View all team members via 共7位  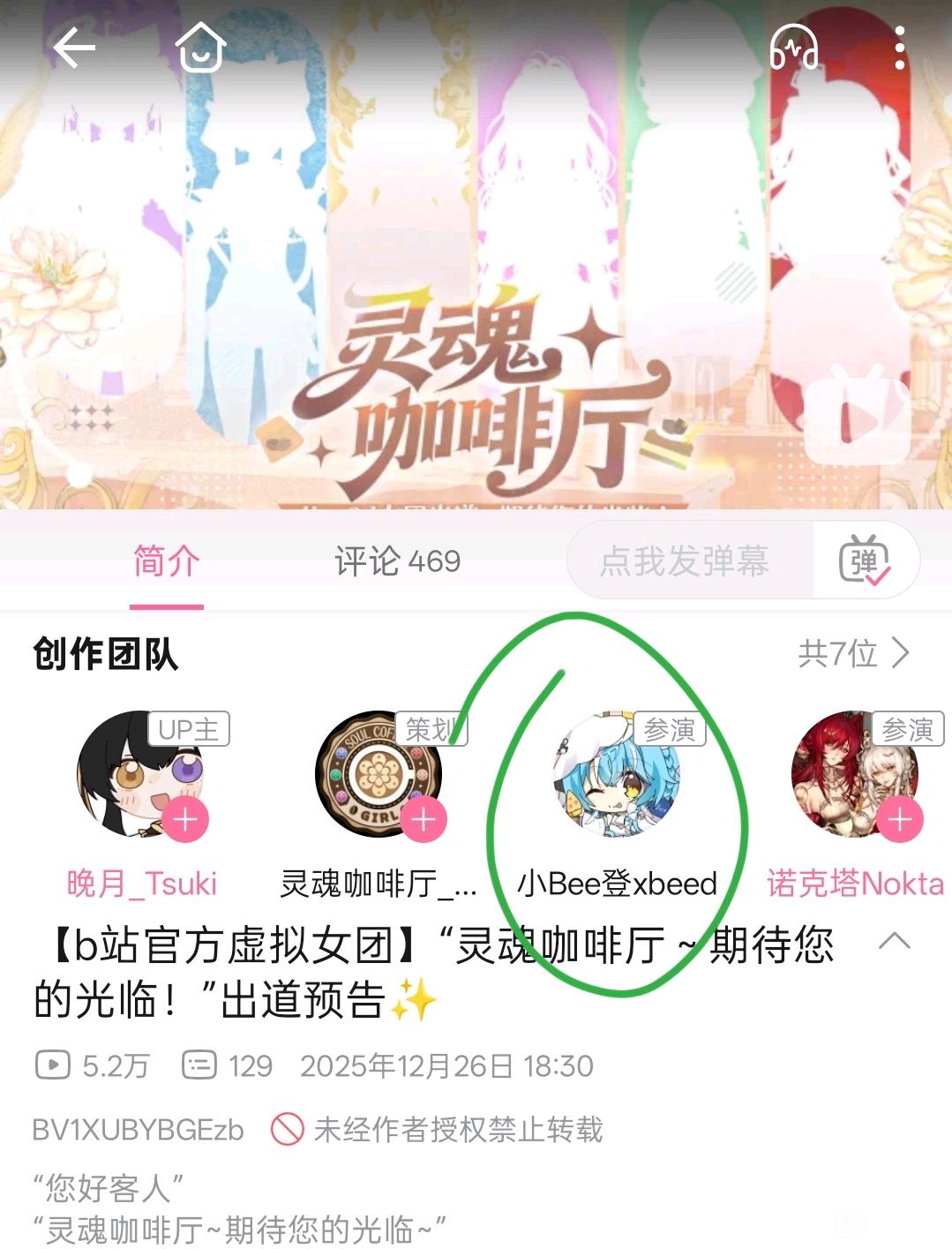point(853,654)
